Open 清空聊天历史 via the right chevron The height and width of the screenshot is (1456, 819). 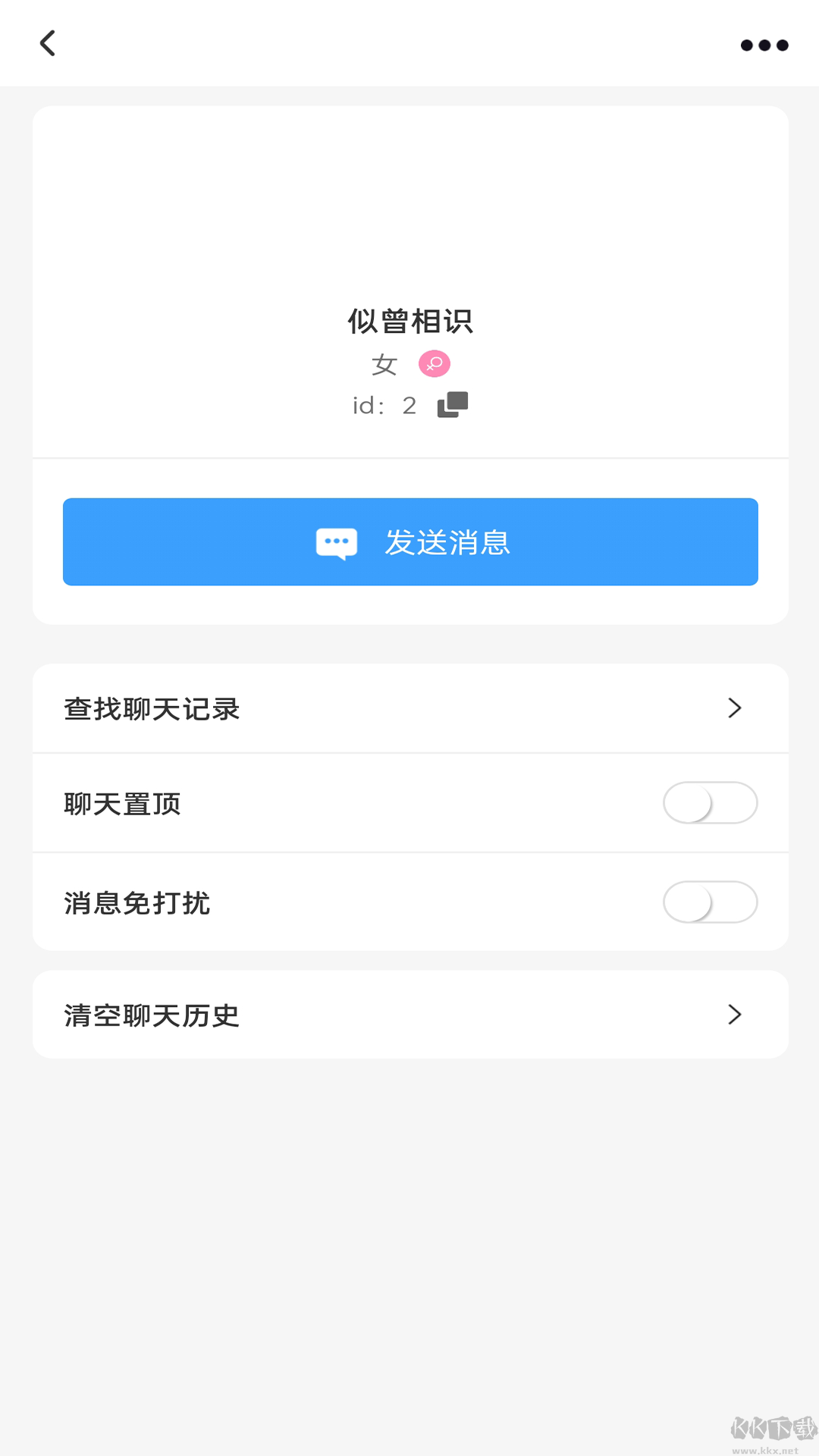point(733,1014)
